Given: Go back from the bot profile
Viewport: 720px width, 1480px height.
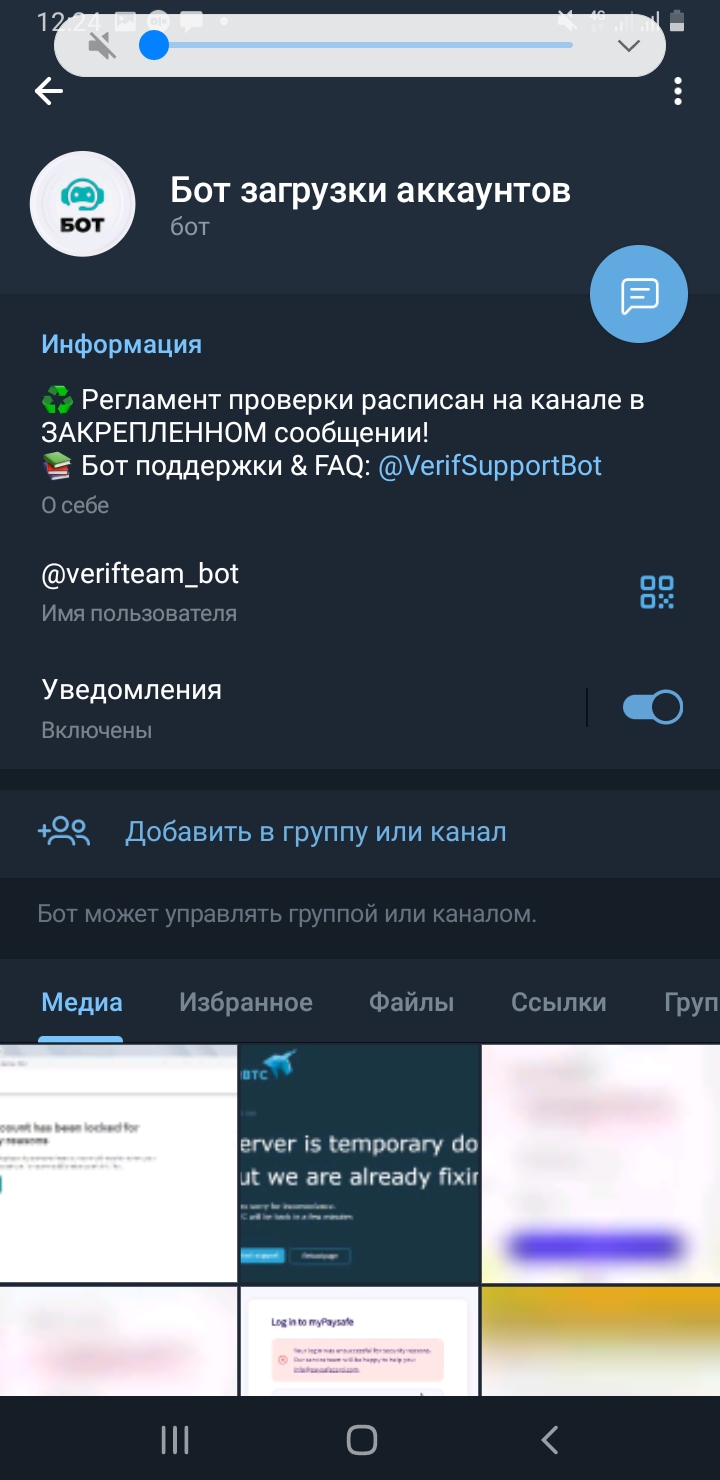Looking at the screenshot, I should coord(48,92).
